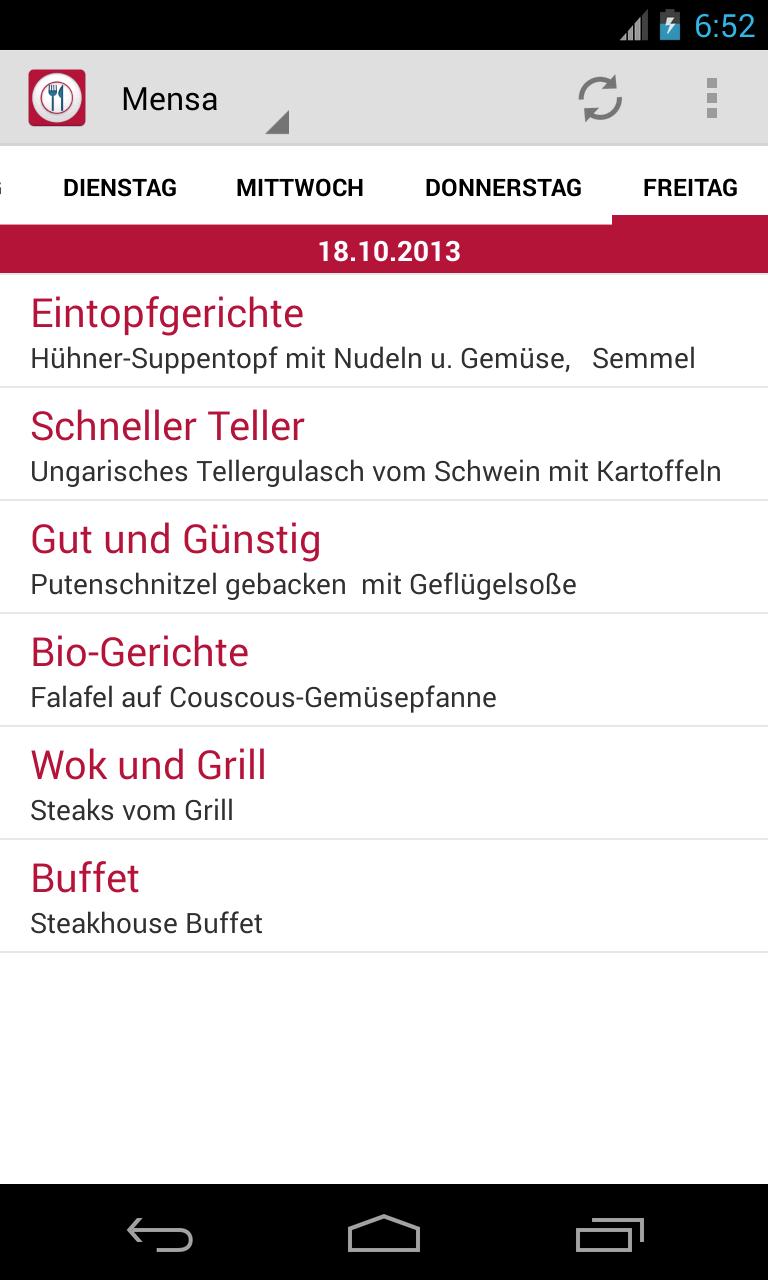
Task: Open the Schneller Teller entry
Action: tap(384, 444)
